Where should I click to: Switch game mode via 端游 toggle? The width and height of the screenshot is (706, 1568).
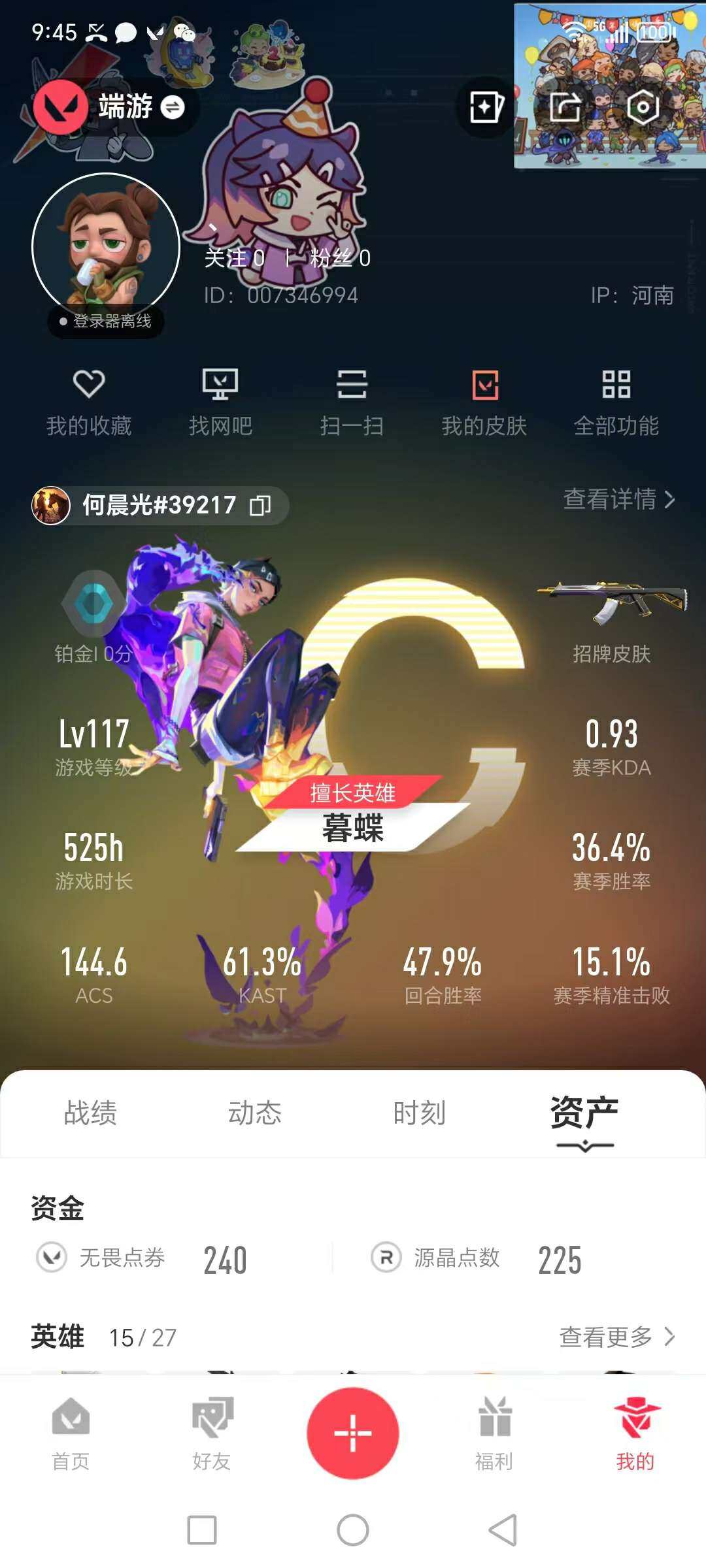click(173, 107)
